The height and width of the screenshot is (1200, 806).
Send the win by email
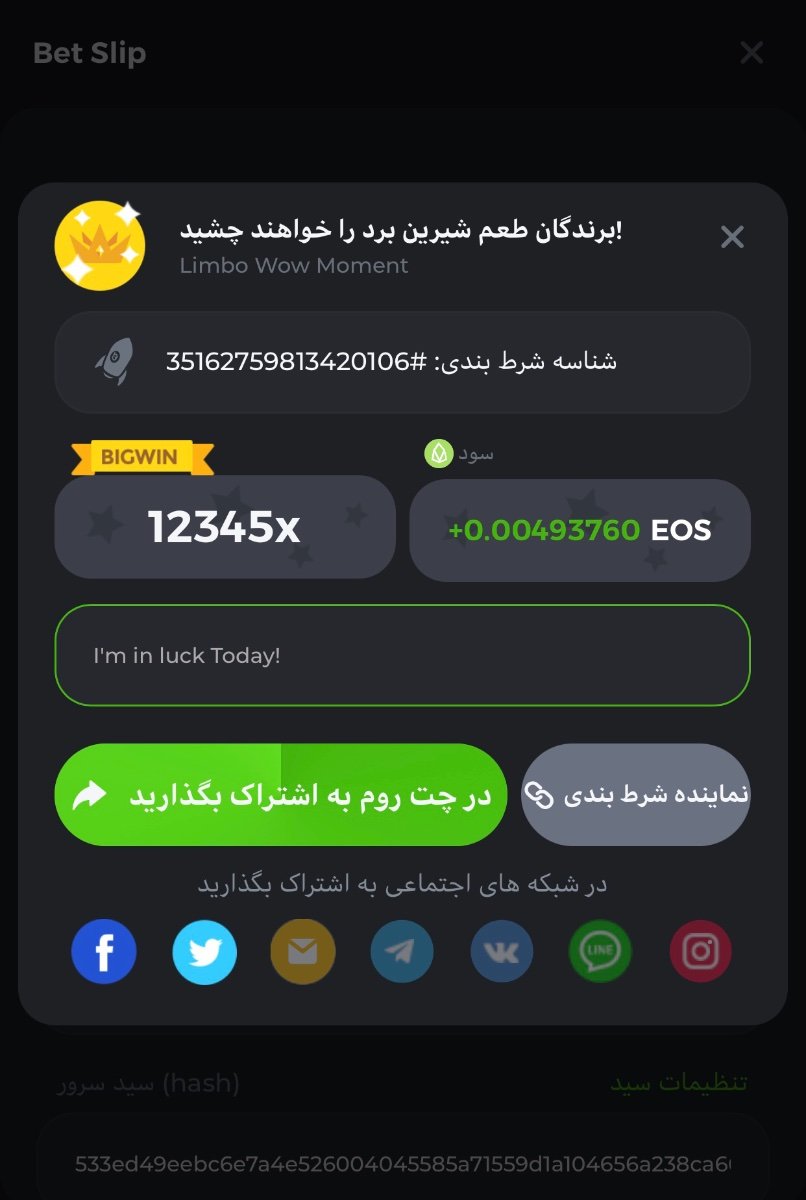[303, 952]
